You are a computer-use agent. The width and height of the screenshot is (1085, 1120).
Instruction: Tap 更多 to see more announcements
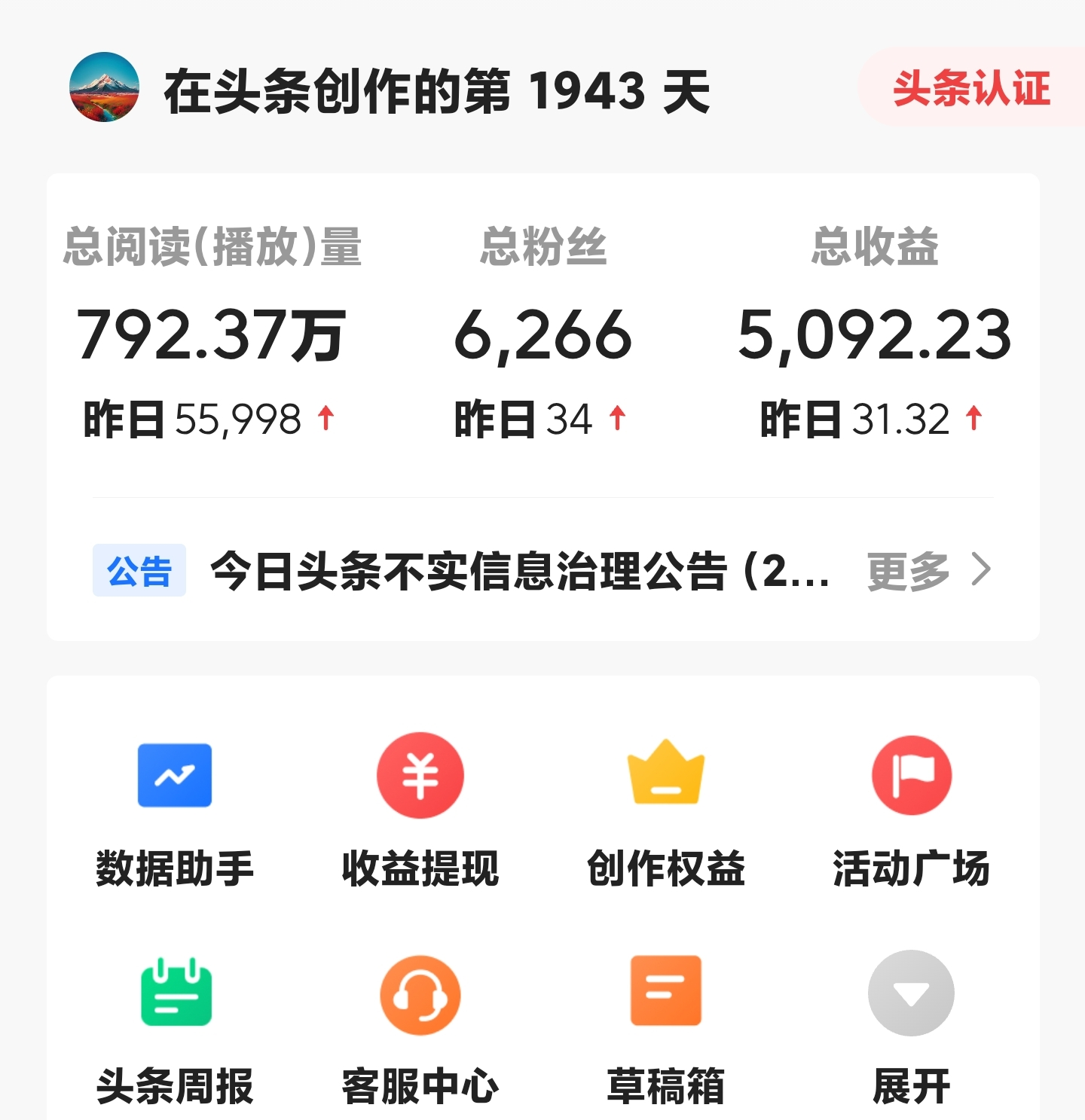coord(928,571)
